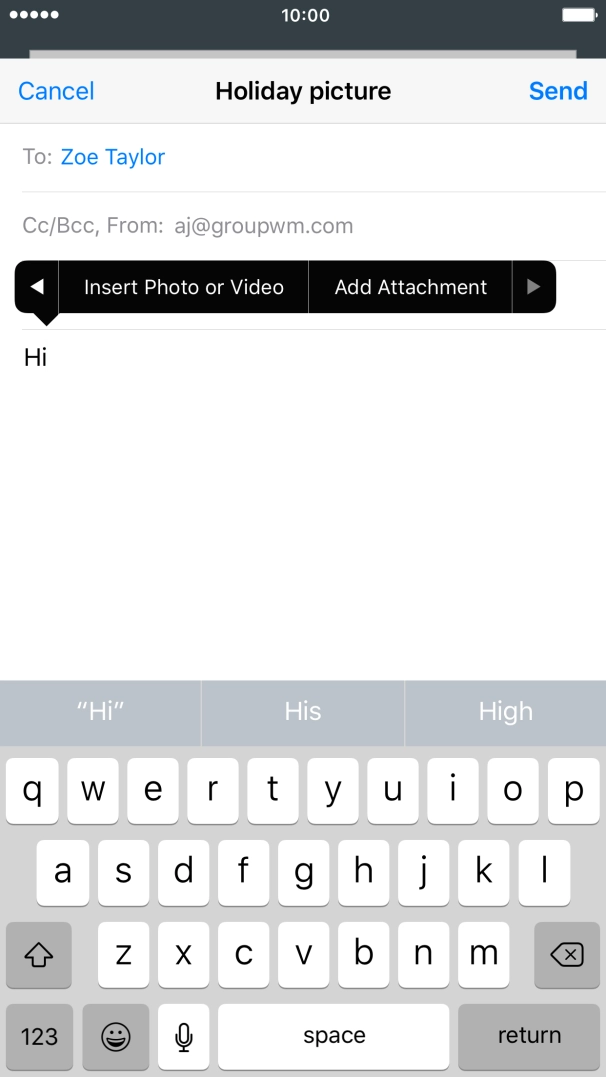
Task: Choose Add Attachment option
Action: 410,287
